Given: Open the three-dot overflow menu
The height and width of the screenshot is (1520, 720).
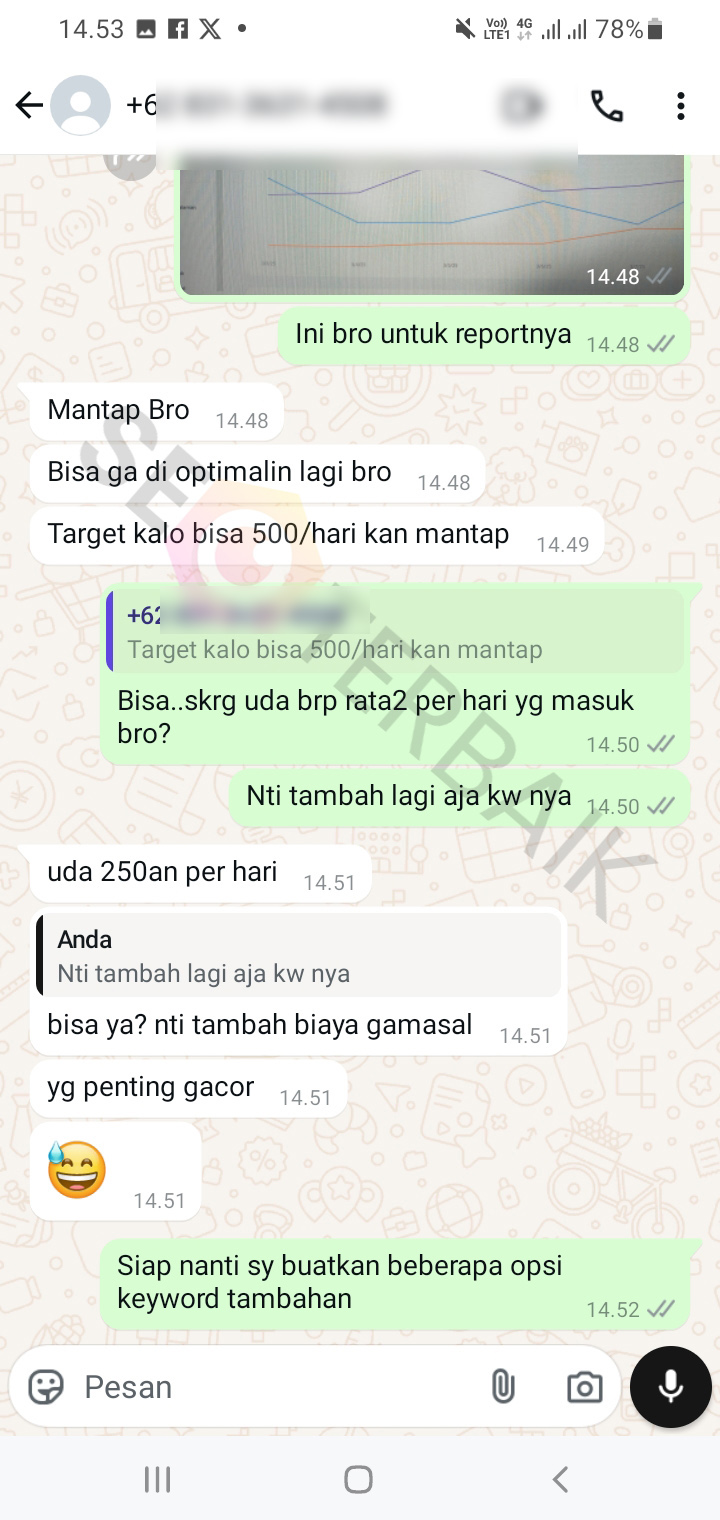Looking at the screenshot, I should click(680, 105).
